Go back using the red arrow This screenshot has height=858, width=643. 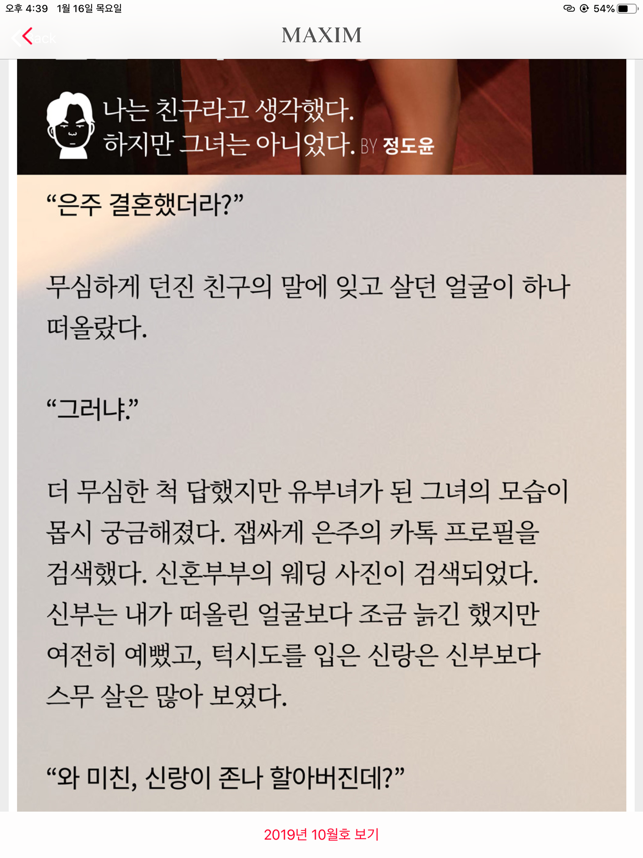[27, 36]
